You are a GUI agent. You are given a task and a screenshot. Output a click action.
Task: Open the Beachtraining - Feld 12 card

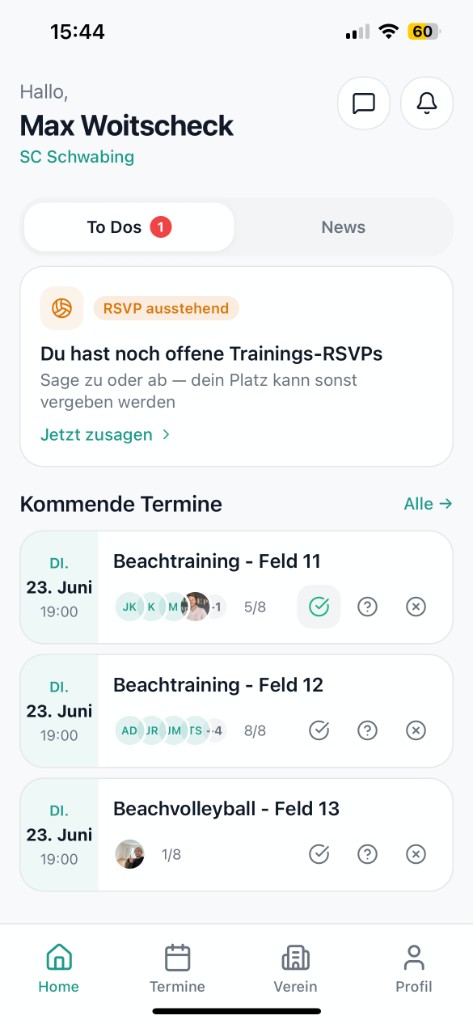(236, 711)
